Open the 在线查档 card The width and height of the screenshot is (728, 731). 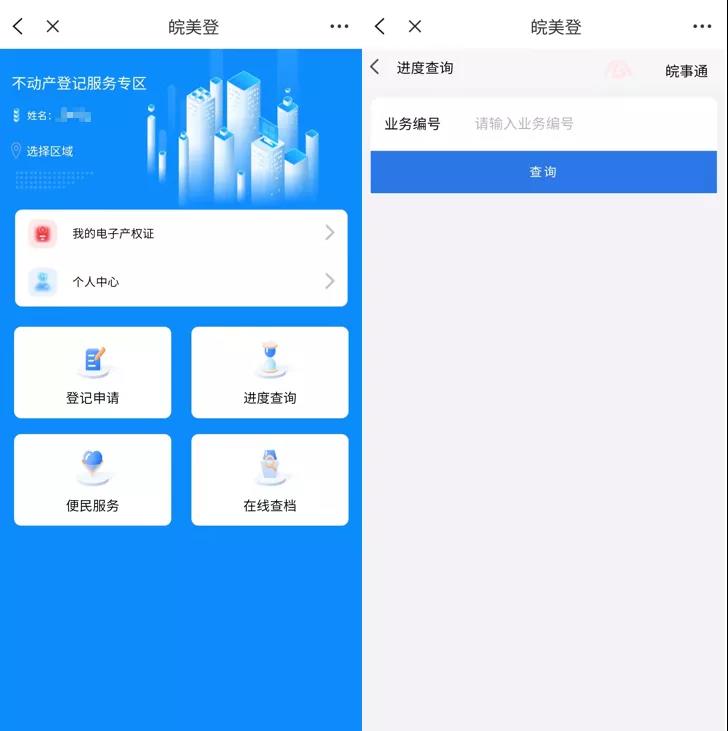270,480
